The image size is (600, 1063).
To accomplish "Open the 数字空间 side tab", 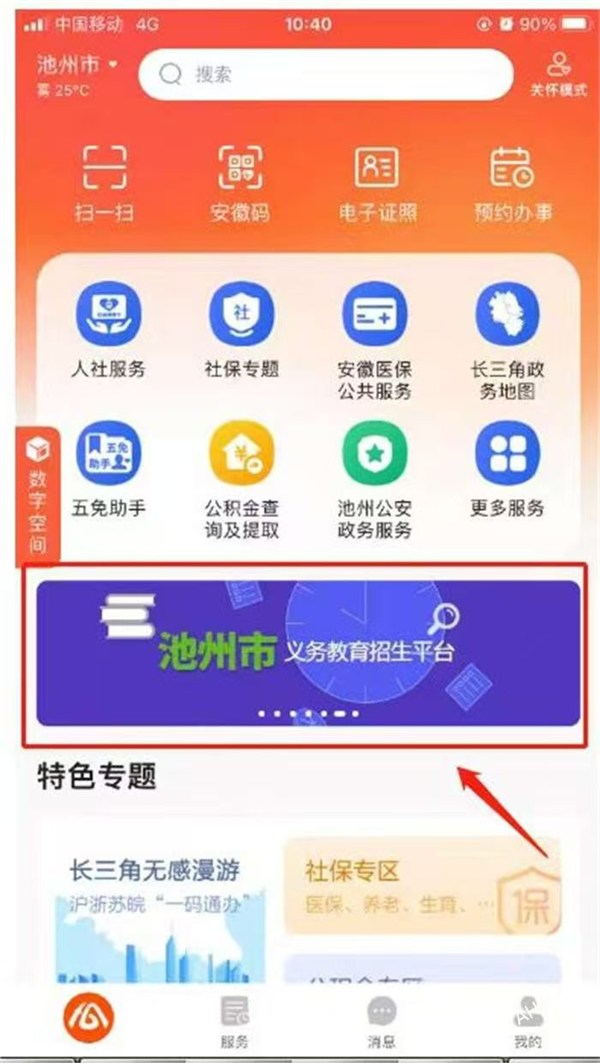I will [x=38, y=495].
